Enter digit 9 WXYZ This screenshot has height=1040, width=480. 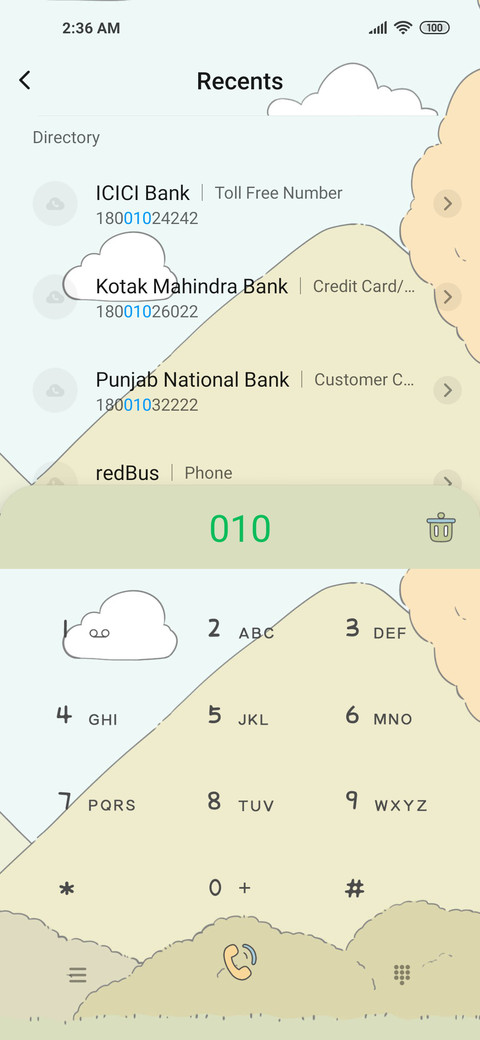coord(386,803)
